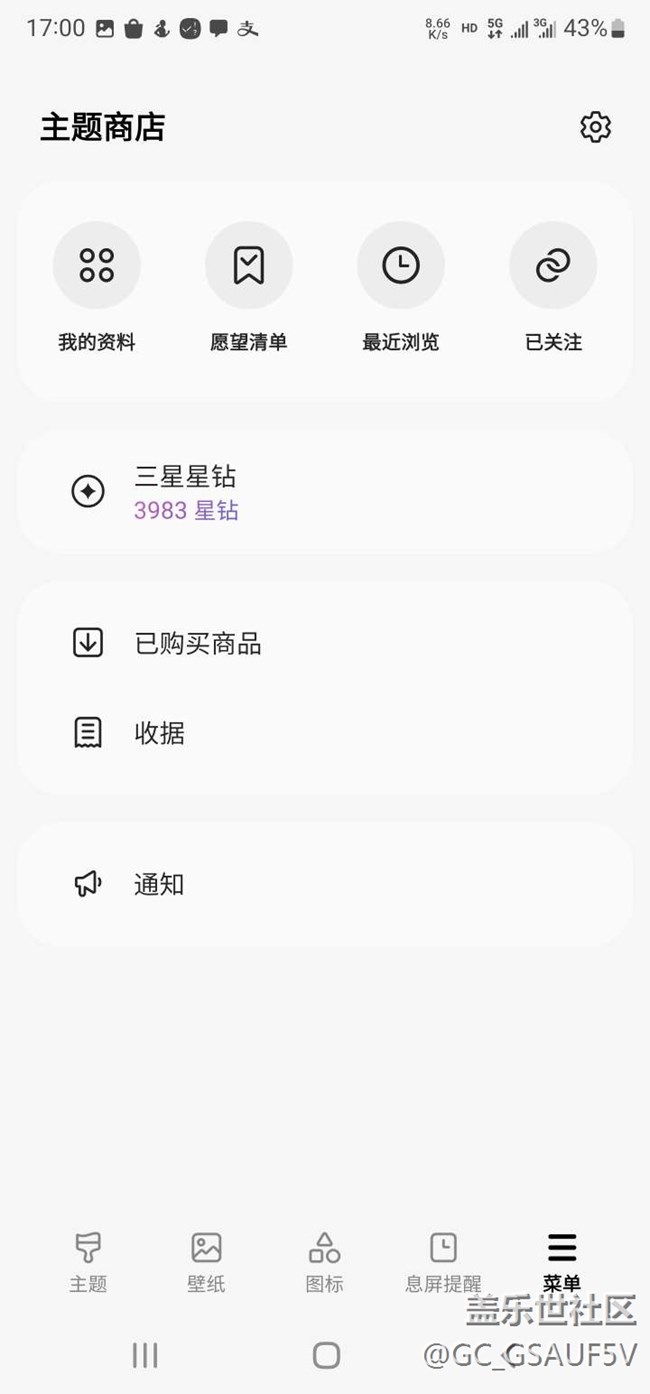Tap the system home button
The image size is (650, 1394).
point(326,1355)
